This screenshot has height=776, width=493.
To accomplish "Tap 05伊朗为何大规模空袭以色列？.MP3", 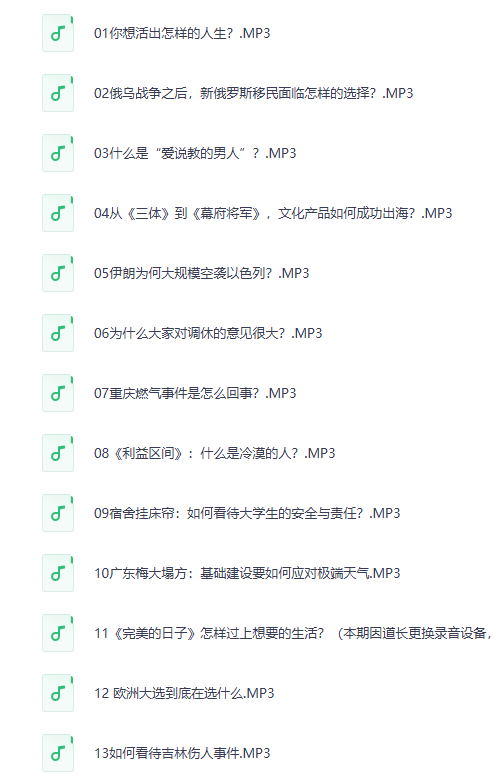I will pos(201,273).
